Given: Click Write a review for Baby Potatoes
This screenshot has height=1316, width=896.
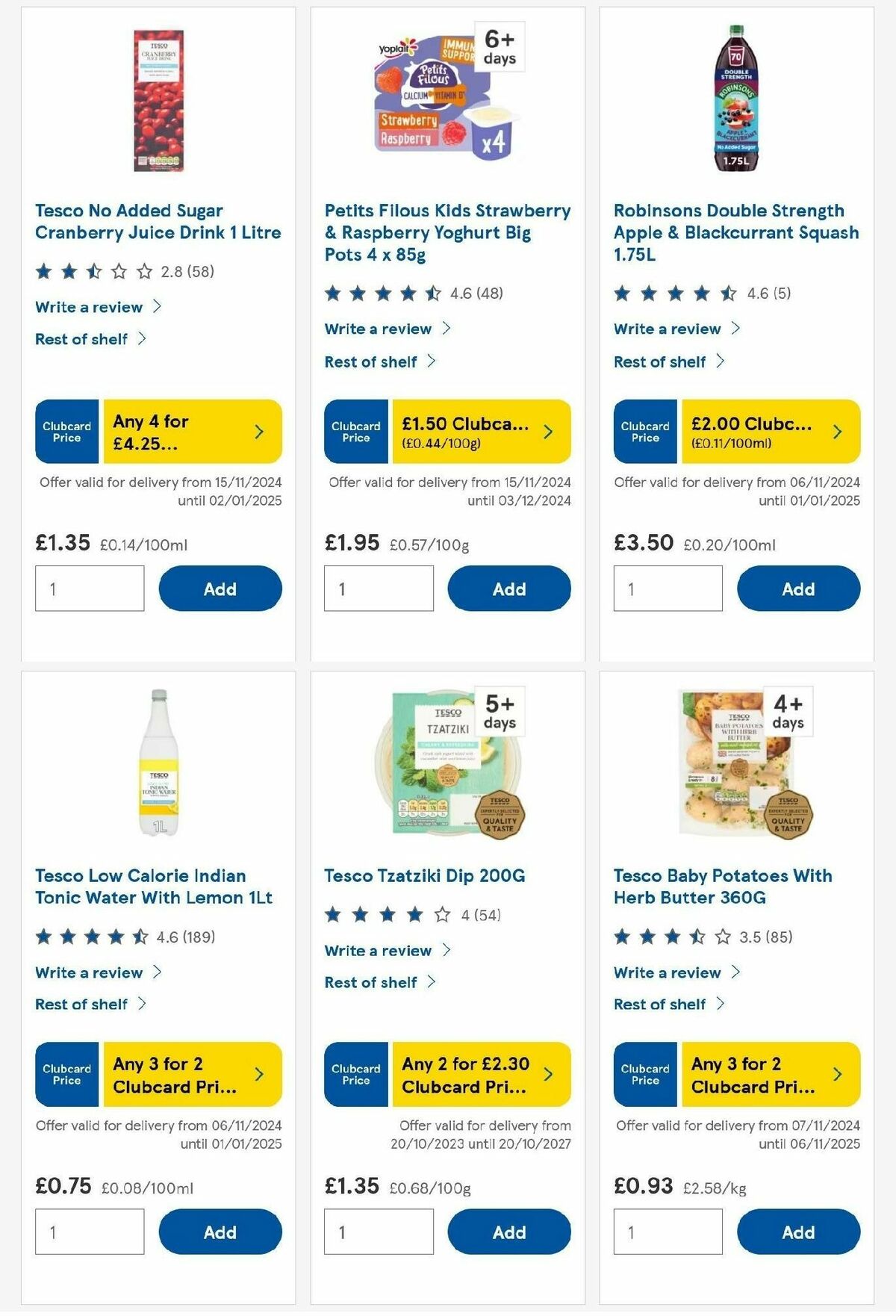Looking at the screenshot, I should (x=667, y=972).
